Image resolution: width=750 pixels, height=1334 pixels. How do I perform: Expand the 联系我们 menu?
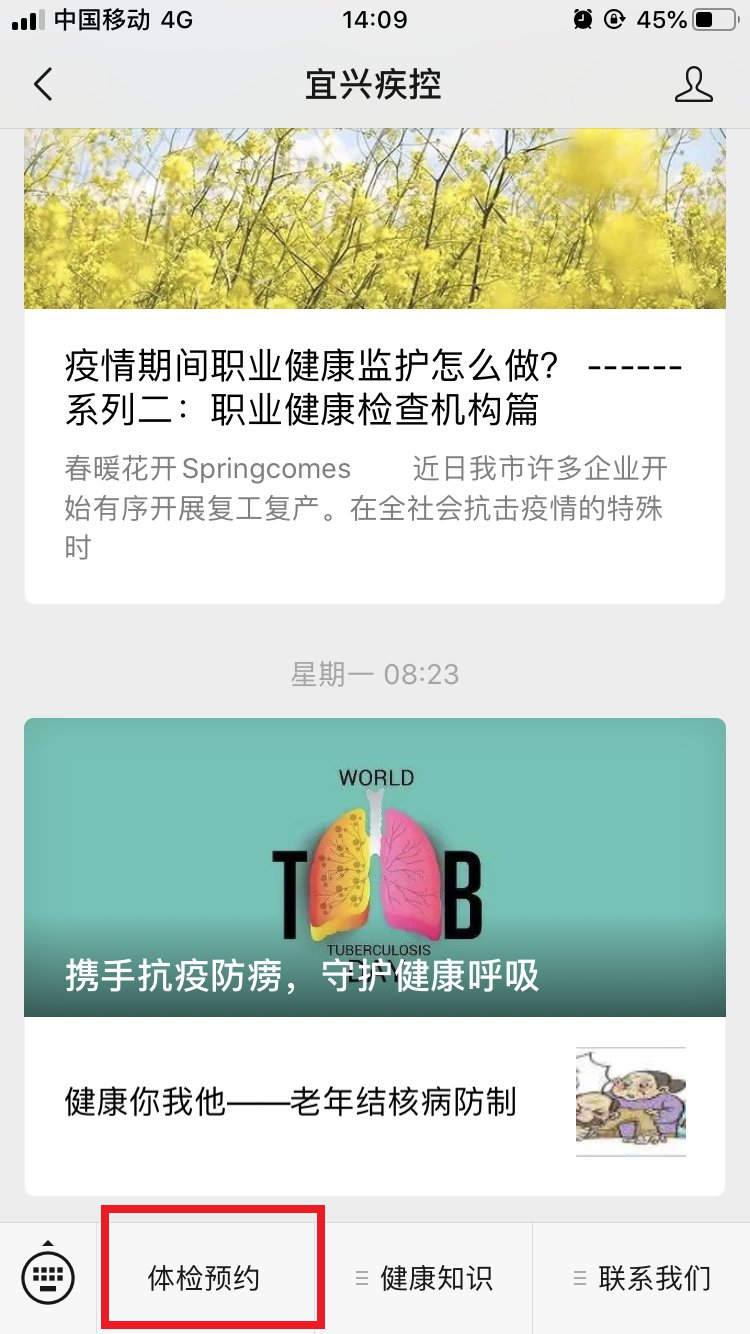tap(642, 1277)
